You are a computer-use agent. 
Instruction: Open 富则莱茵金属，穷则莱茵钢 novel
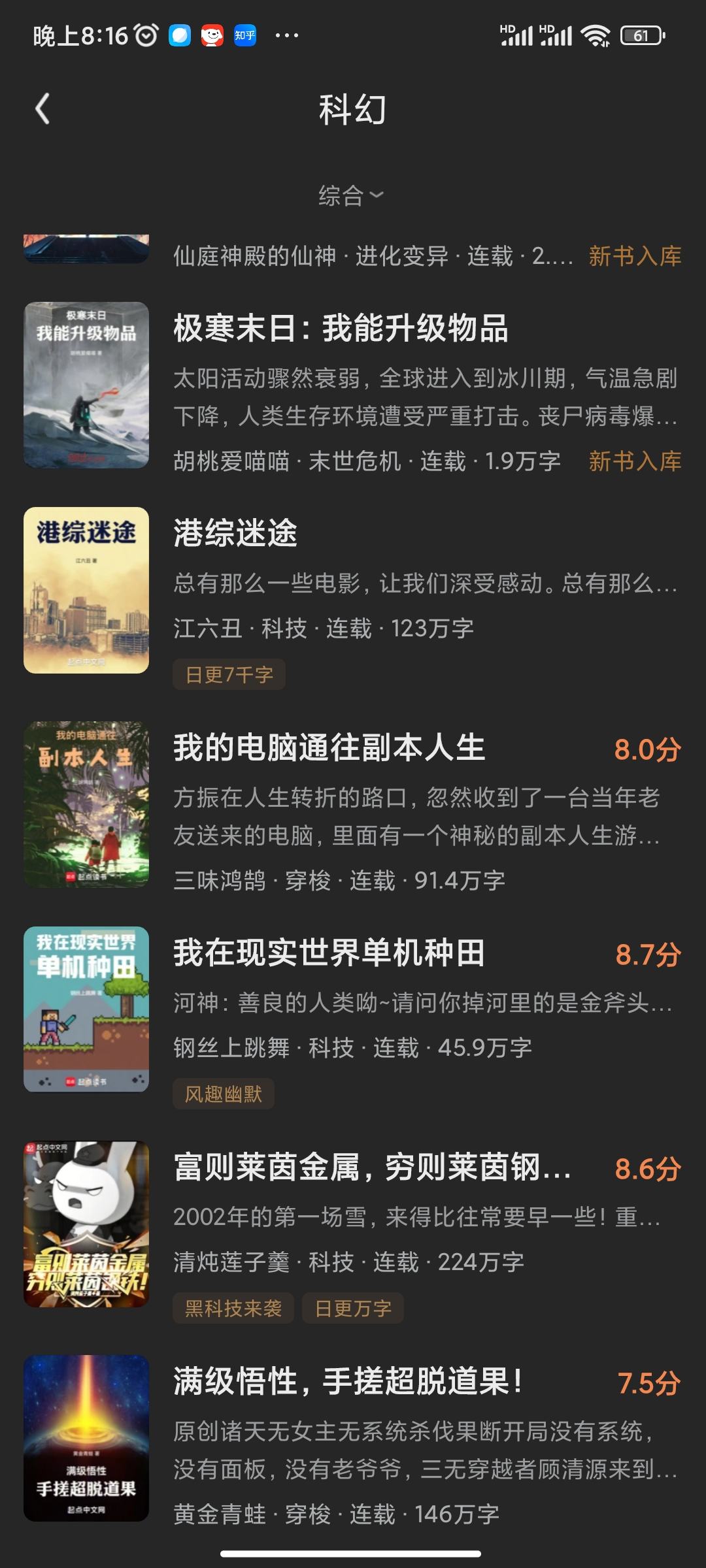click(x=371, y=1167)
